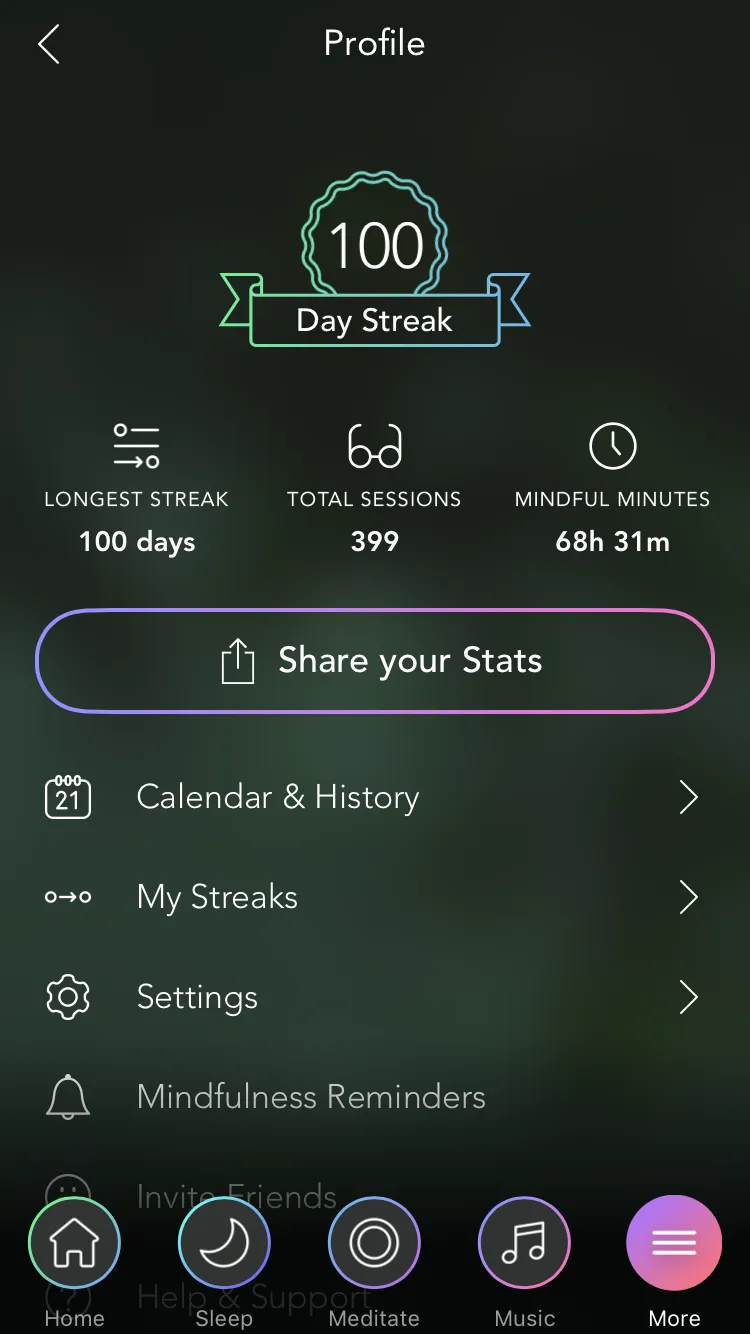Select the Sleep moon icon

coord(224,1242)
